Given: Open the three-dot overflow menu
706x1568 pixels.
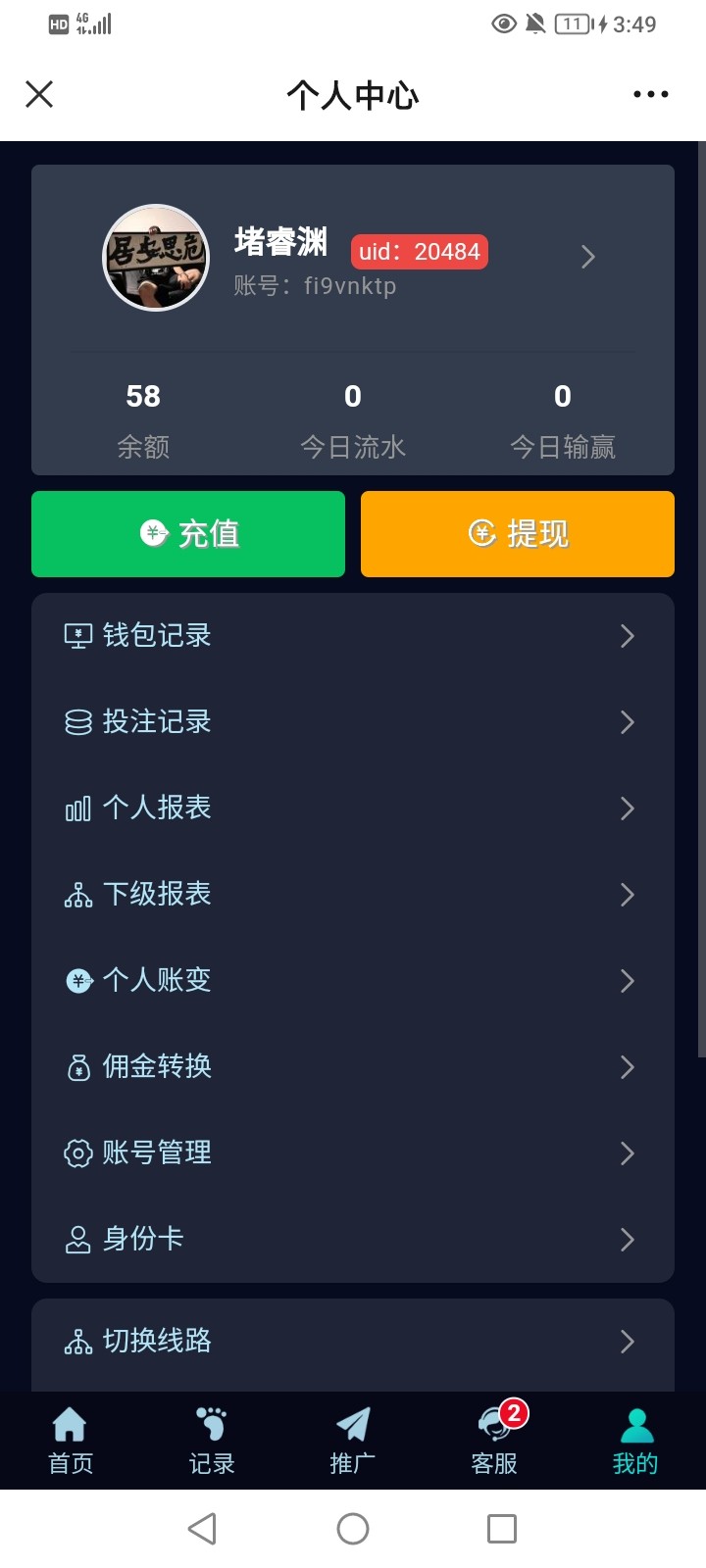Looking at the screenshot, I should point(650,94).
